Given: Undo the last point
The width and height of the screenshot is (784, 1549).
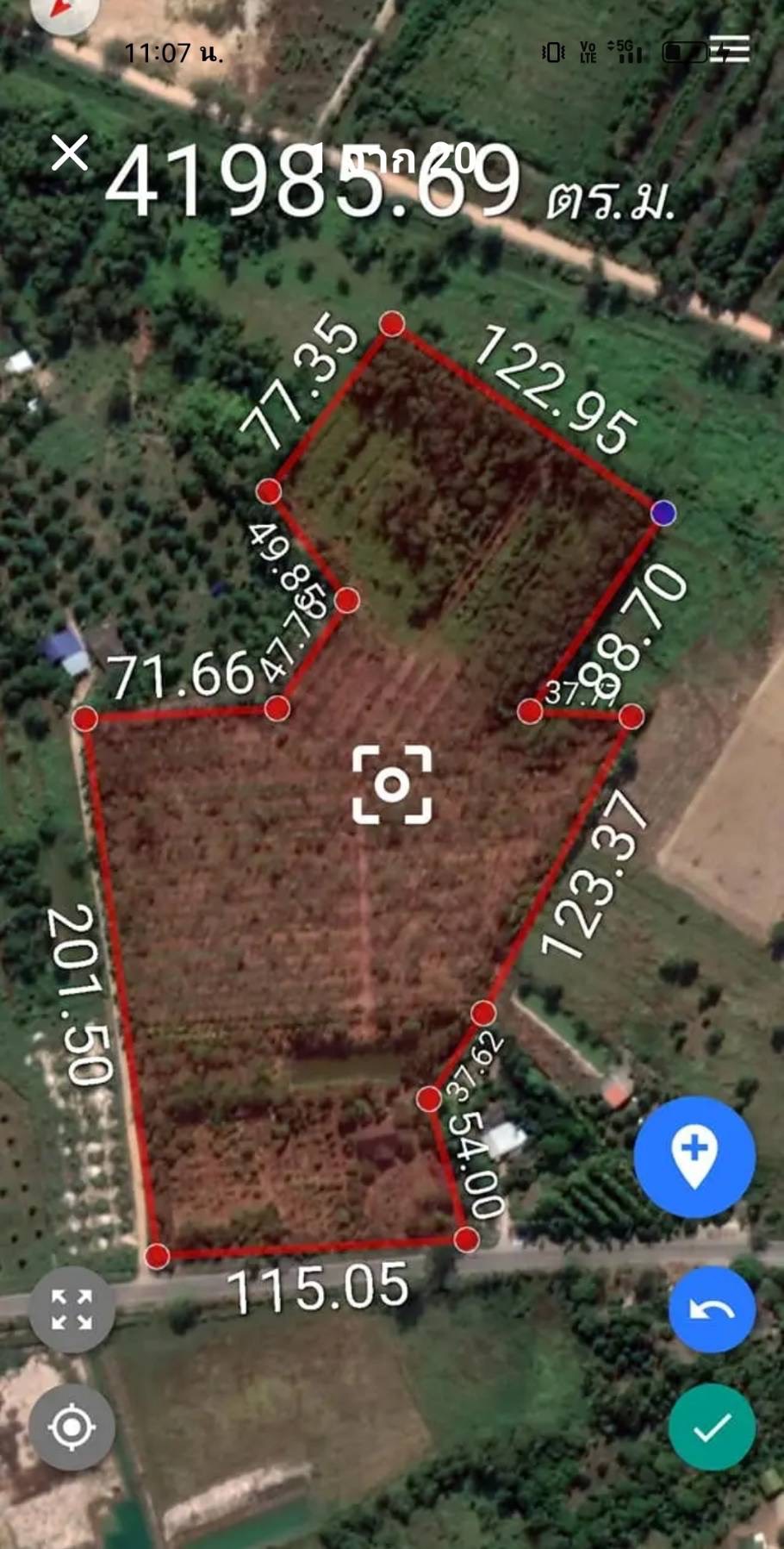Looking at the screenshot, I should pos(712,1310).
